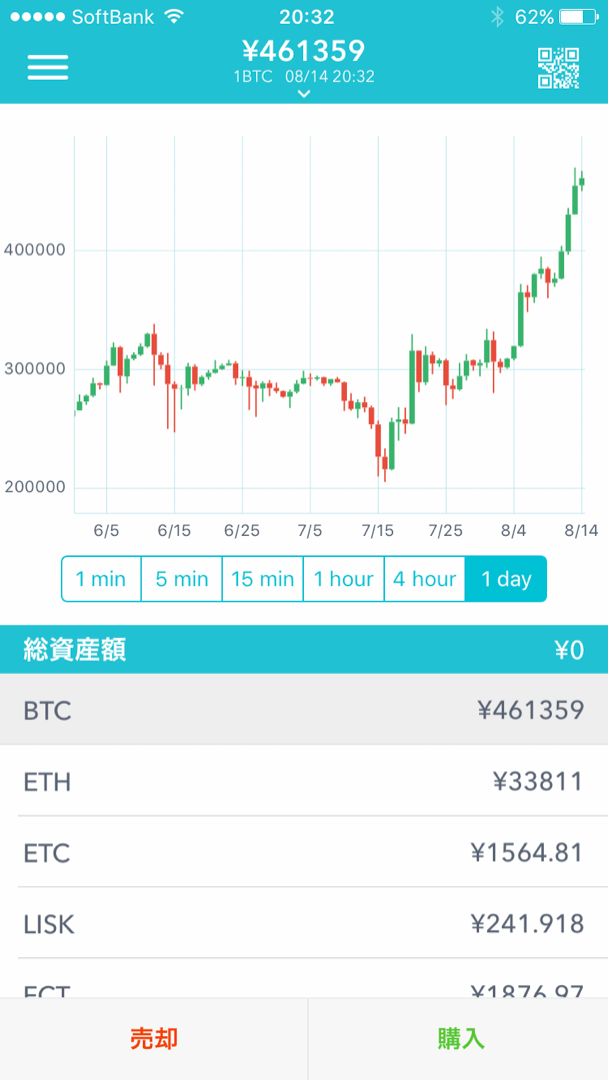
Task: Switch chart to 5 min interval
Action: (x=182, y=579)
